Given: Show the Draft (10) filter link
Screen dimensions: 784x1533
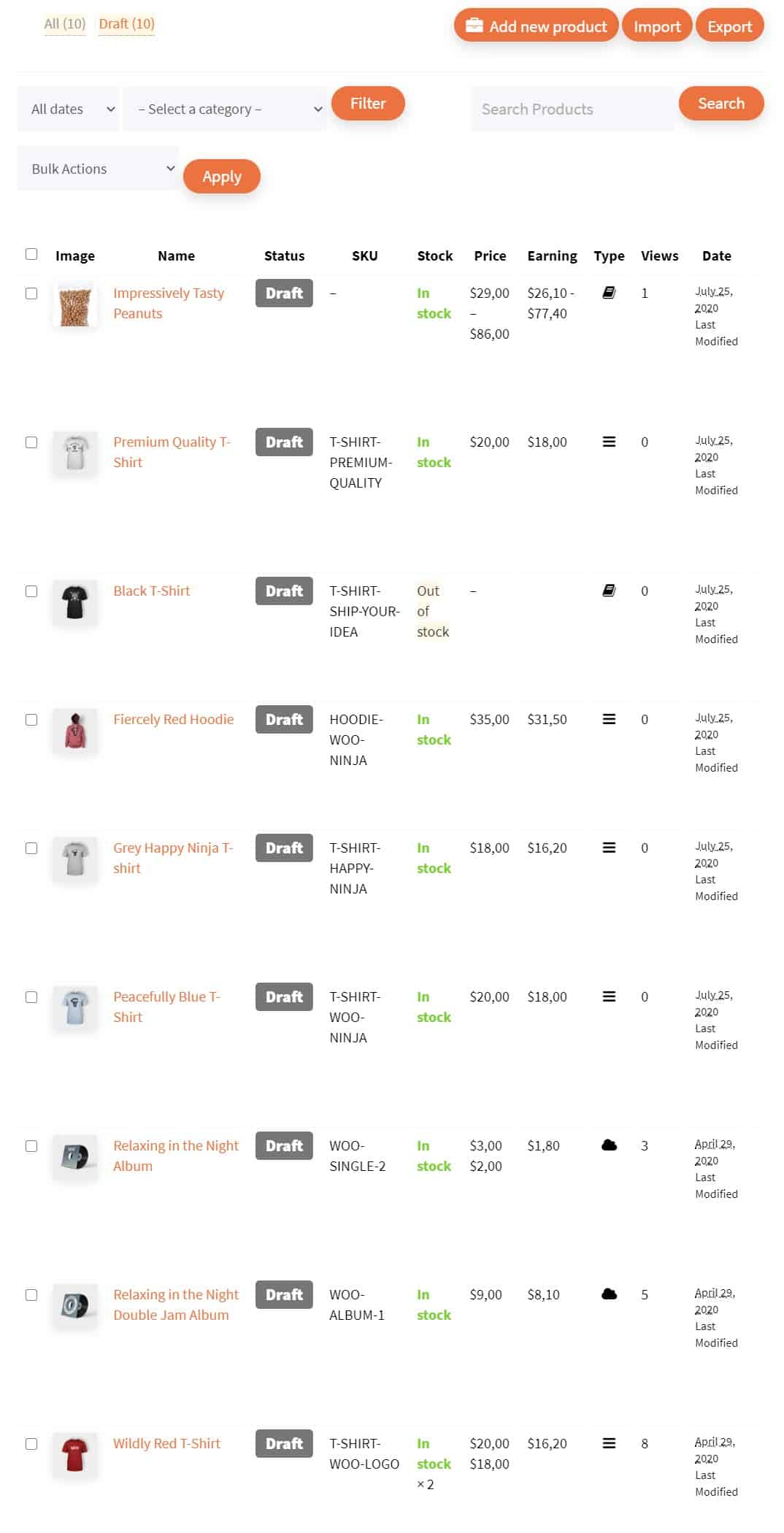Looking at the screenshot, I should [x=126, y=24].
